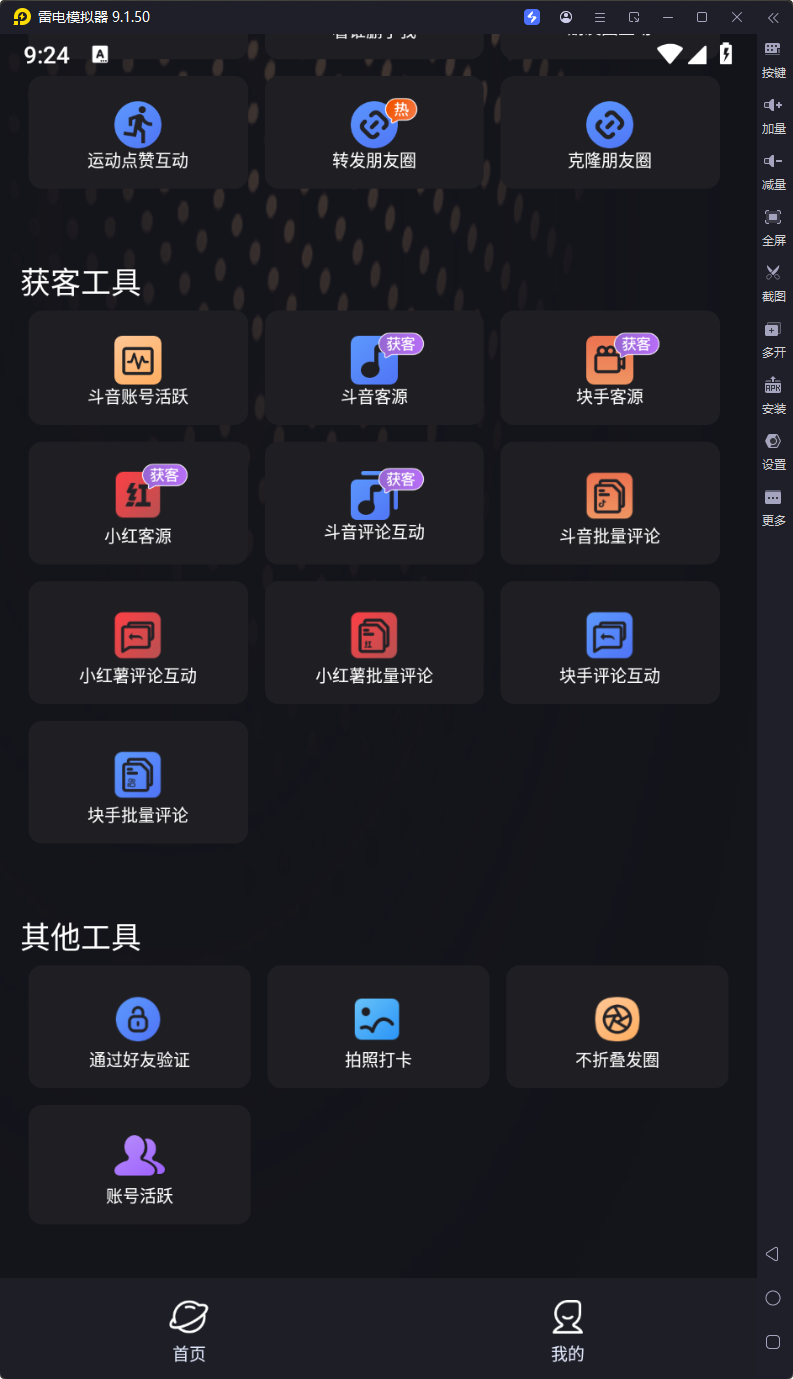This screenshot has width=793, height=1379.
Task: Open the 账号活跃 tool
Action: 138,1164
